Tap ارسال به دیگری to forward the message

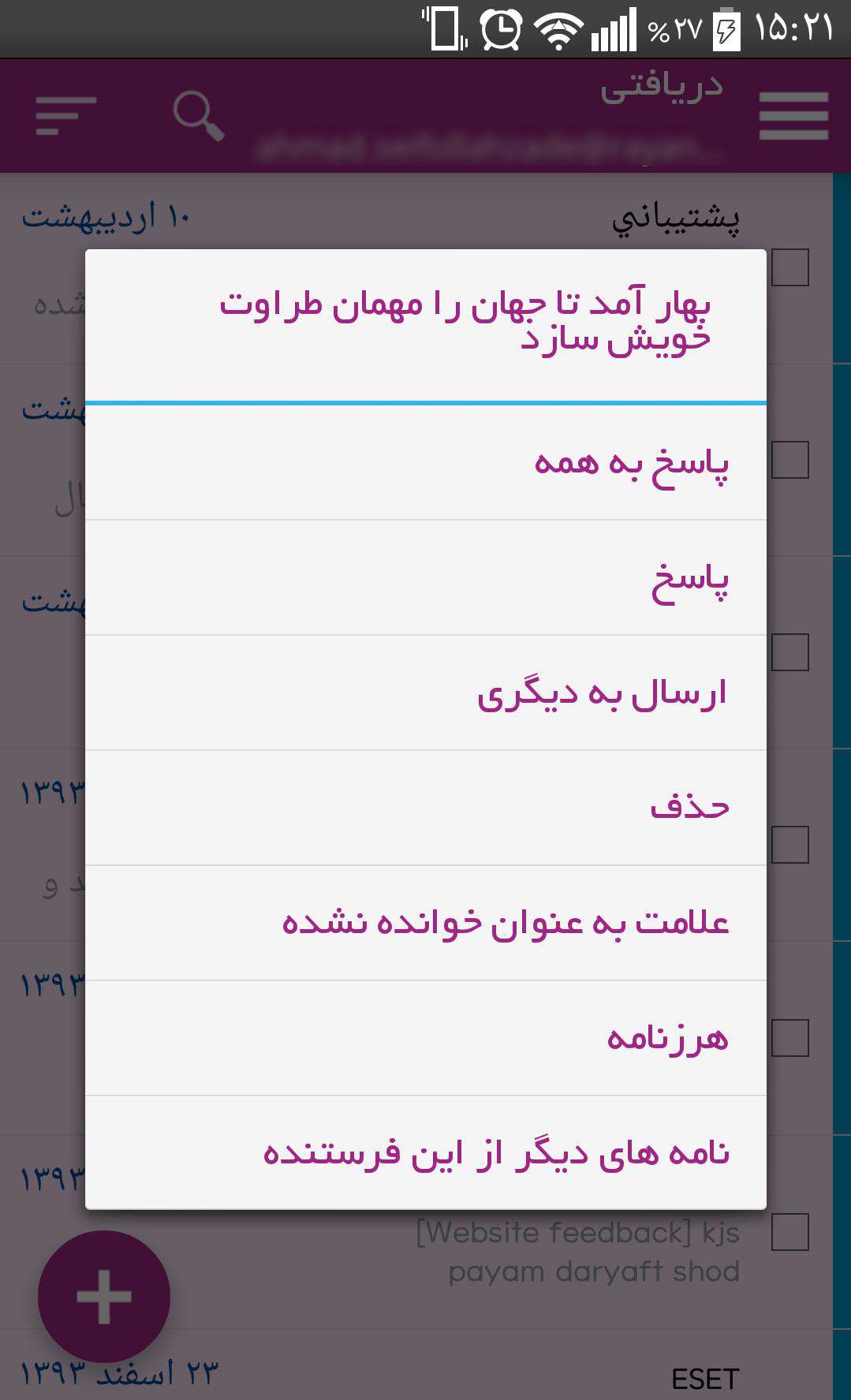point(426,693)
